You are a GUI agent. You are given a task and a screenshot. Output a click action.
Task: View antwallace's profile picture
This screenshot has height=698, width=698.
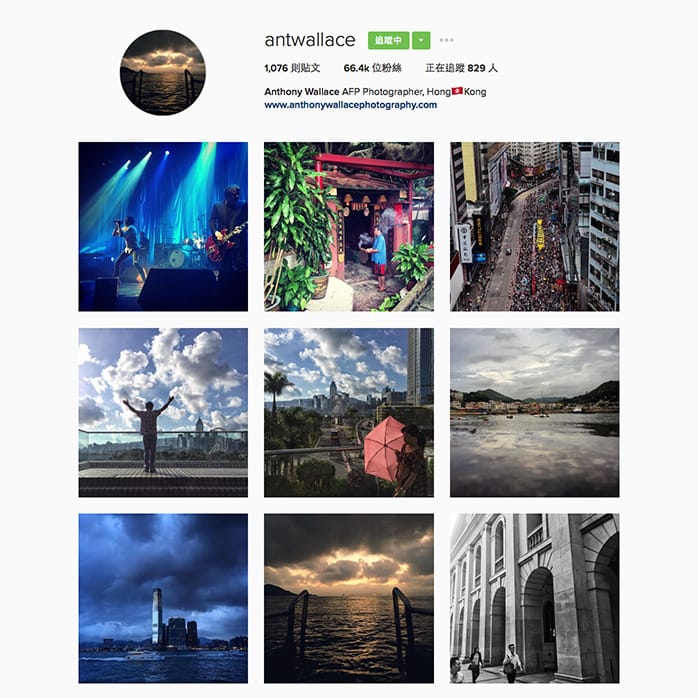162,72
